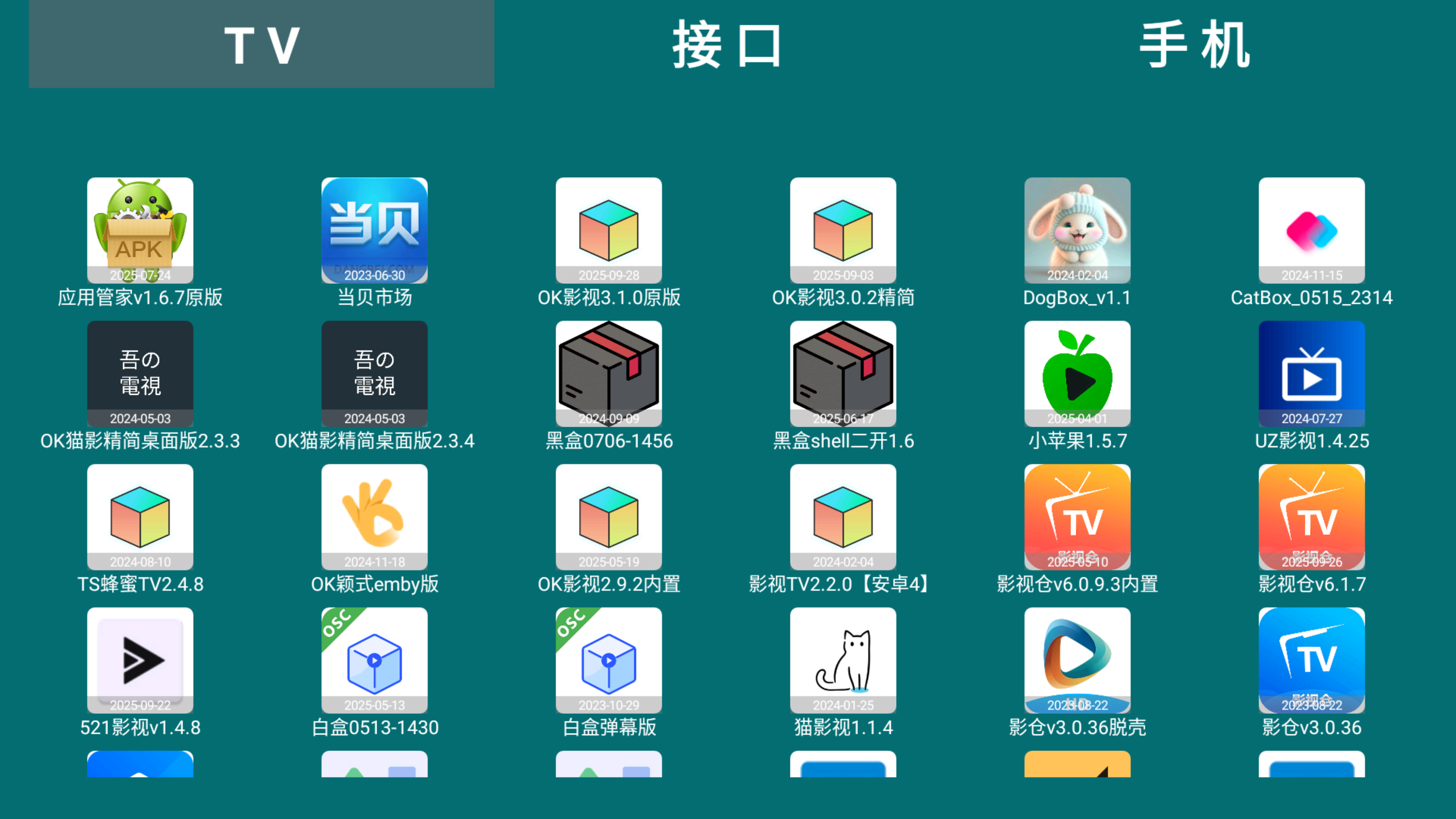Open 猫影视1.1.4 tile
Viewport: 1456px width, 819px height.
click(843, 660)
